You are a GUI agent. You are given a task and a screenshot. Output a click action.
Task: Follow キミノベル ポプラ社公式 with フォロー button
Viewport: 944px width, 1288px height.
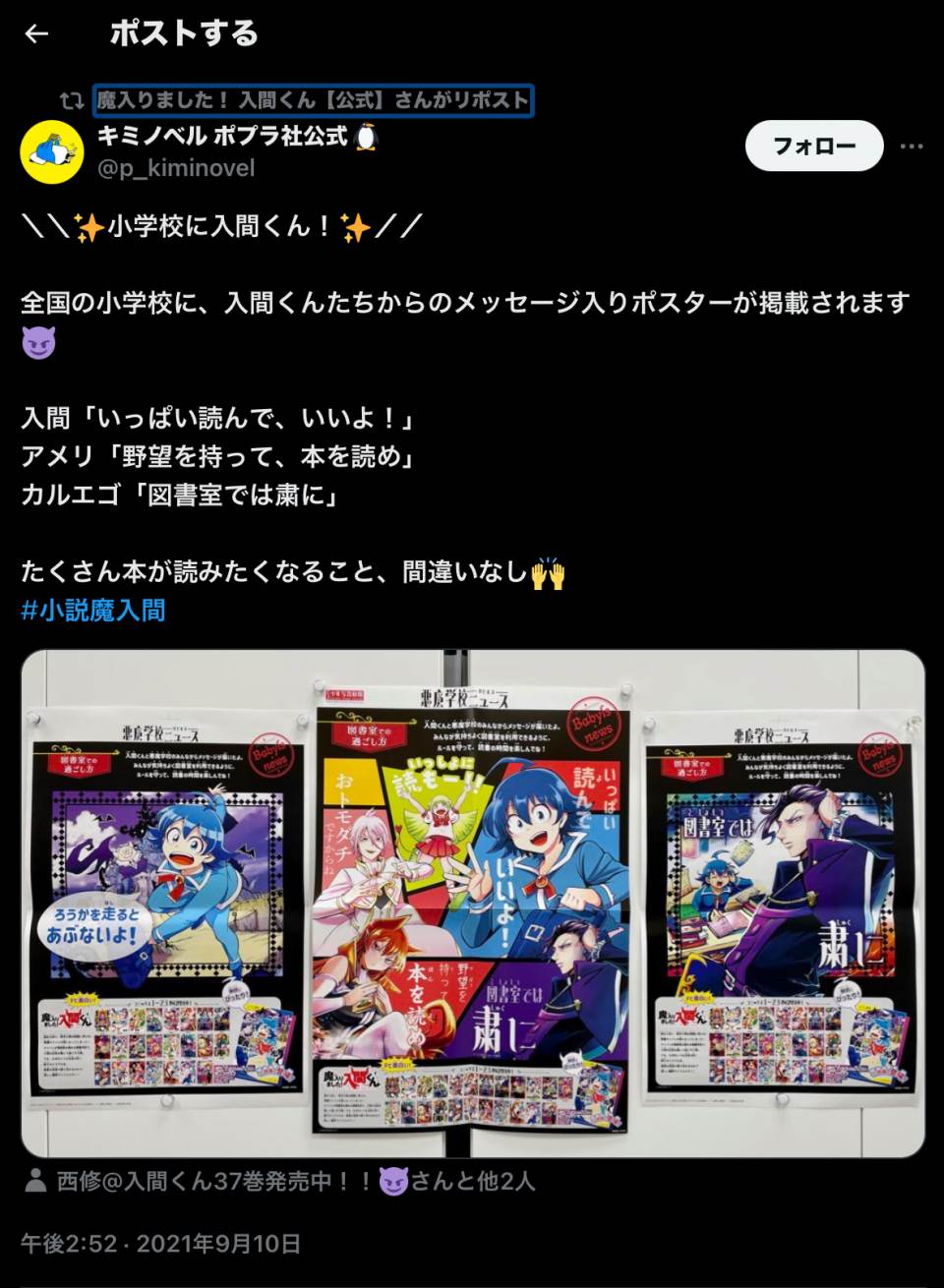[813, 146]
